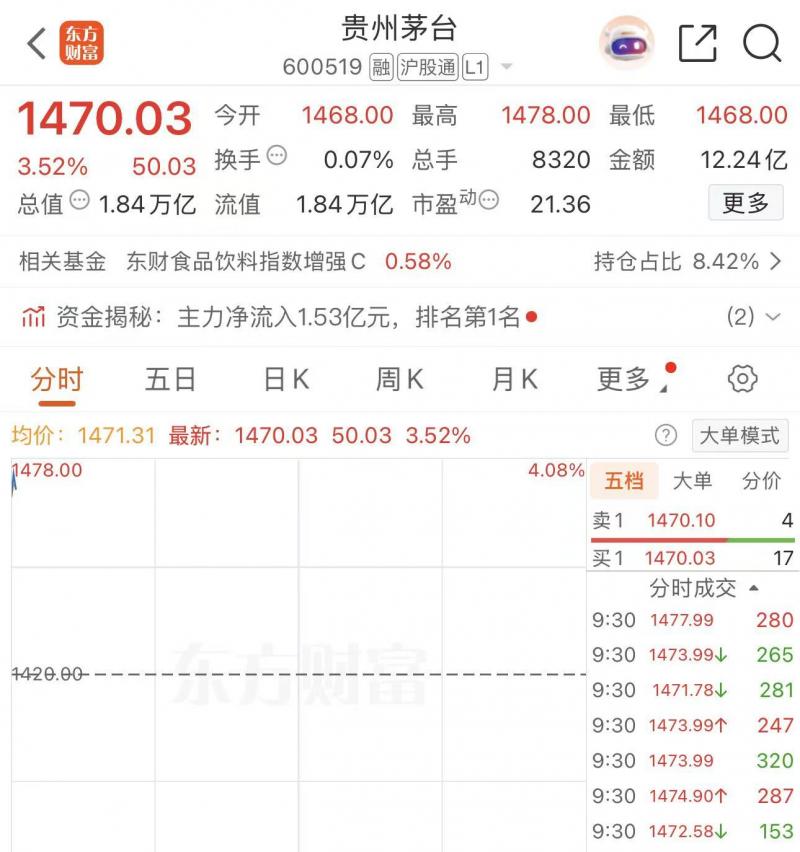
Task: Switch to the 大单 tab
Action: click(x=692, y=482)
